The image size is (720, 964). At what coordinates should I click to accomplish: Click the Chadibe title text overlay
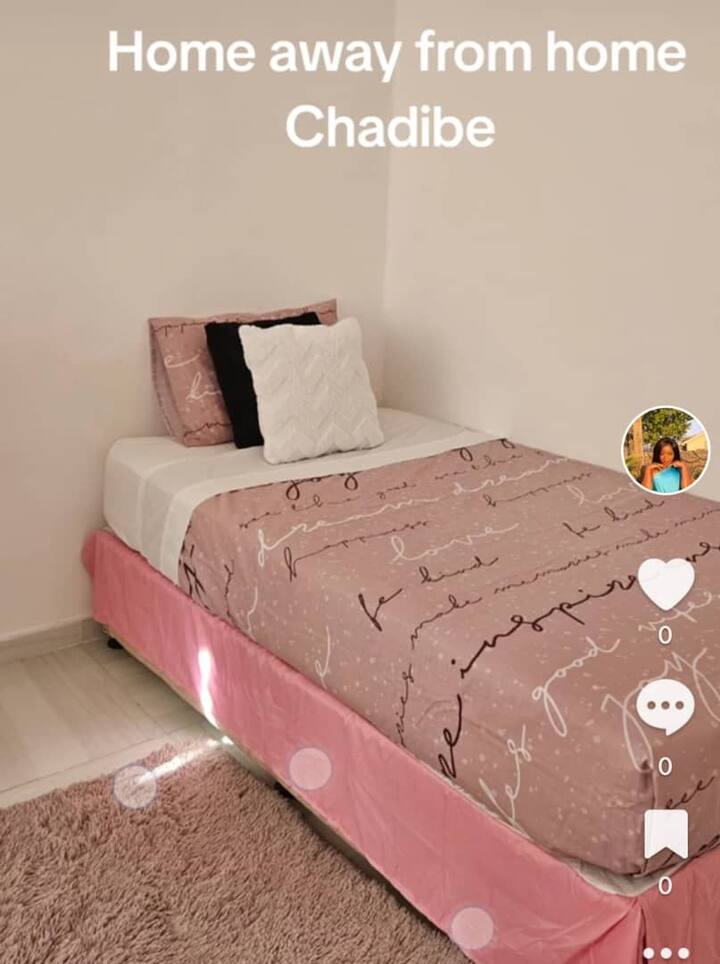coord(396,125)
